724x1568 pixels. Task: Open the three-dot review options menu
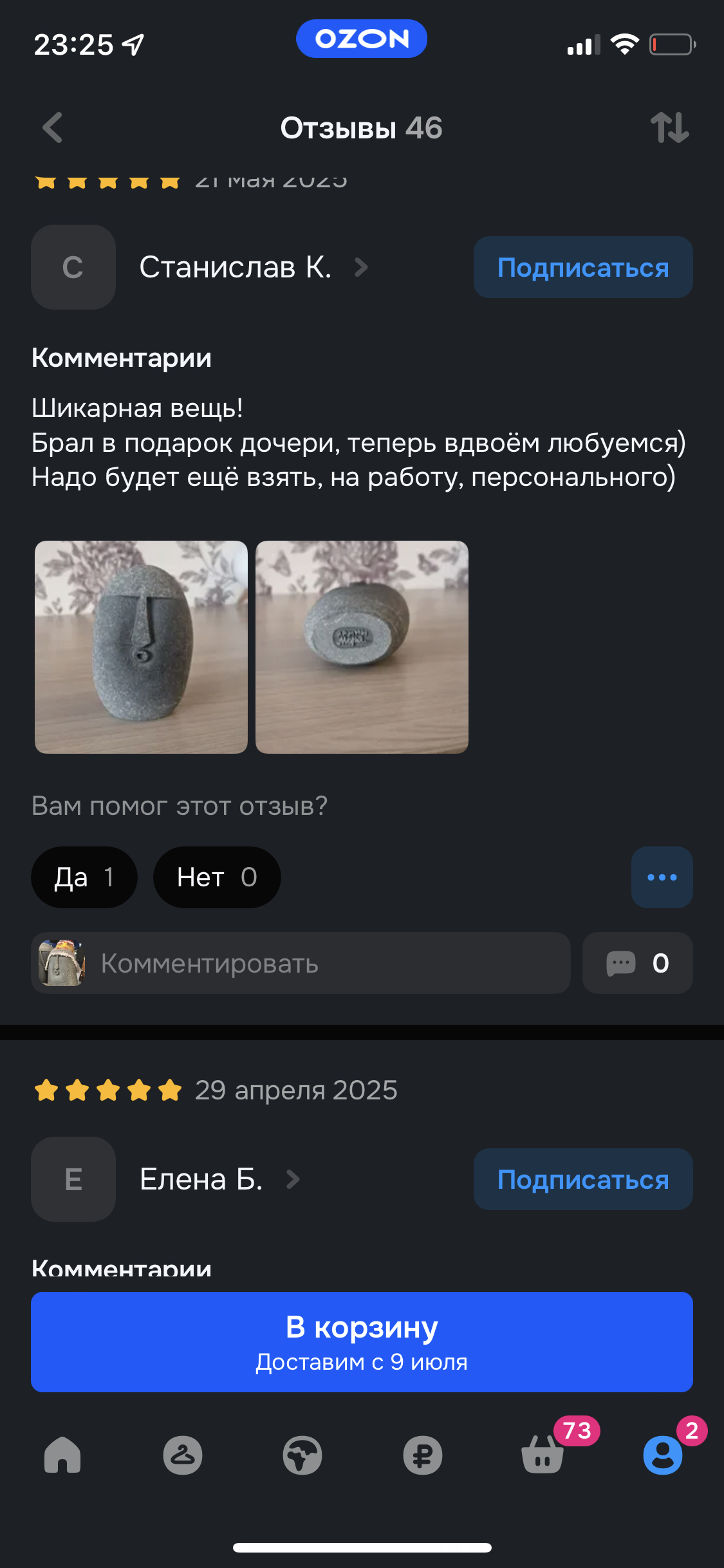[x=662, y=877]
